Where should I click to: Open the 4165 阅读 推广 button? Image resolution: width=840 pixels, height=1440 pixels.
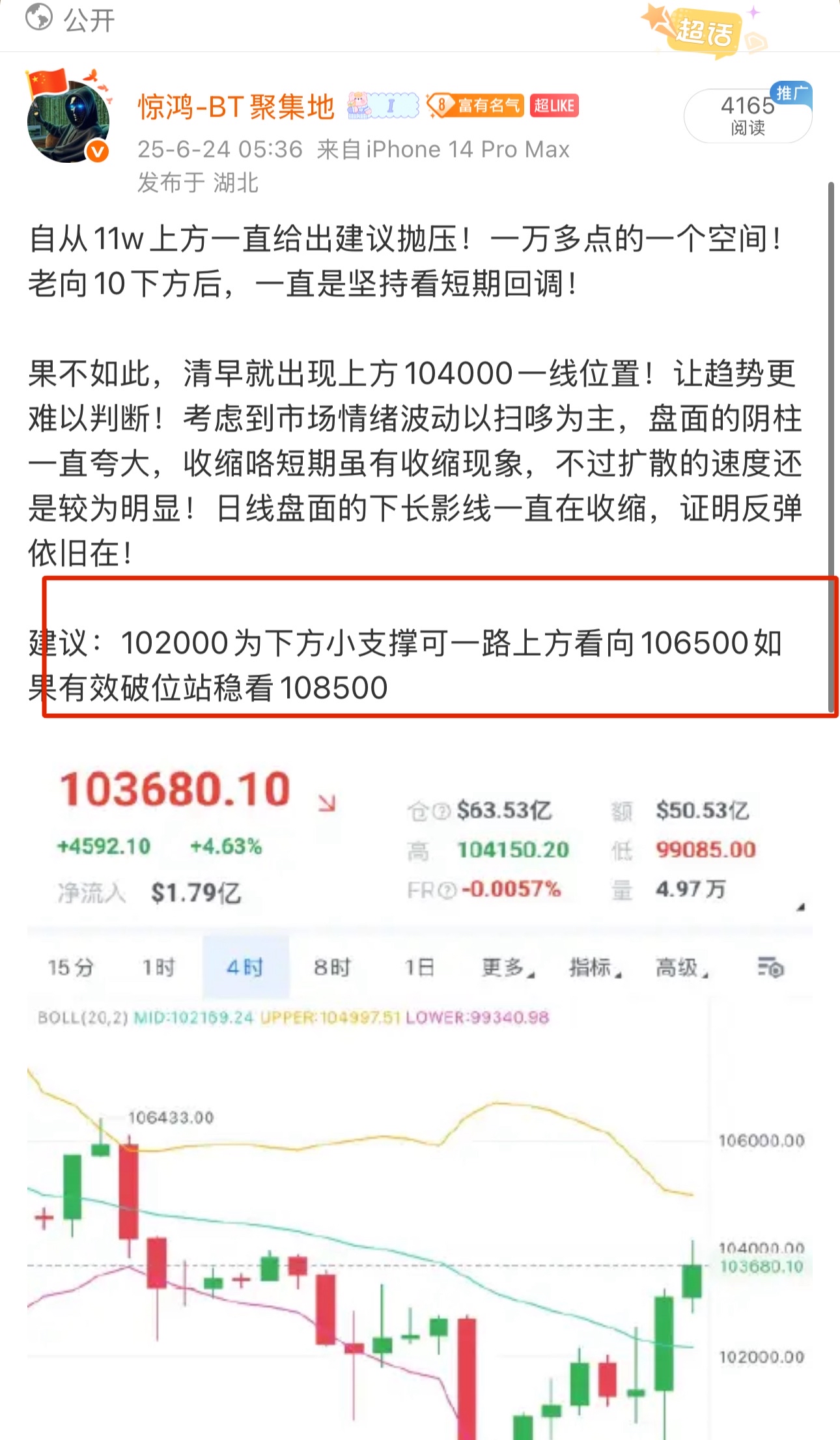748,115
